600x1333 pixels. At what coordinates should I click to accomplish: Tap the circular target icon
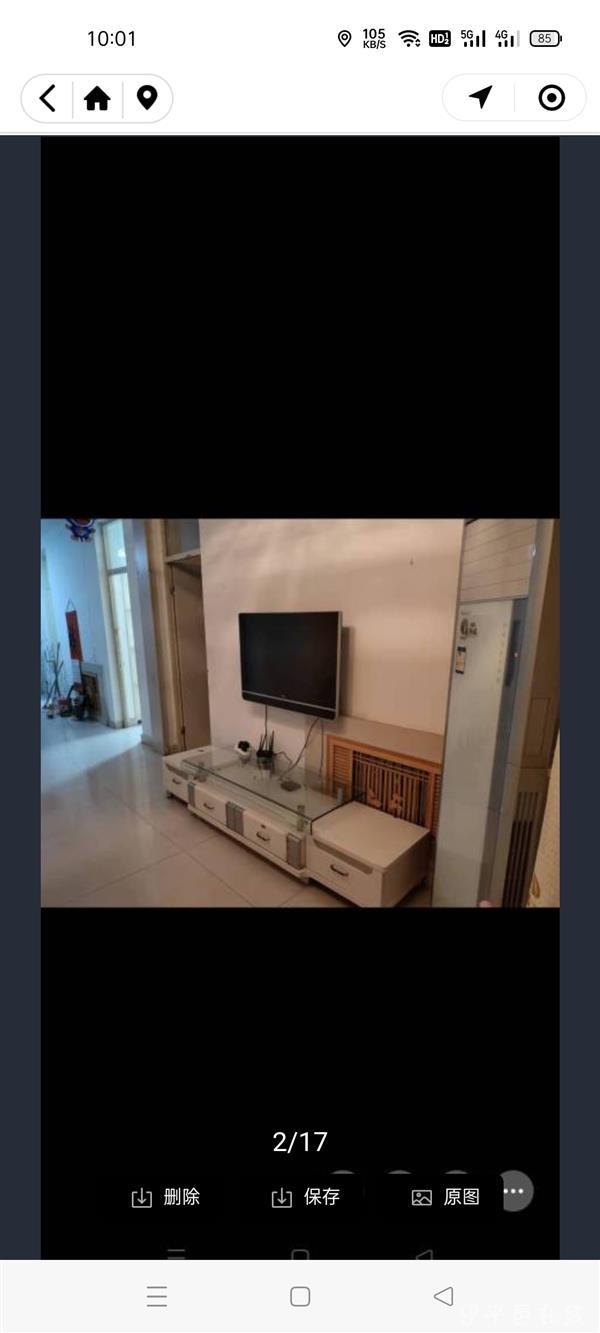click(x=551, y=97)
